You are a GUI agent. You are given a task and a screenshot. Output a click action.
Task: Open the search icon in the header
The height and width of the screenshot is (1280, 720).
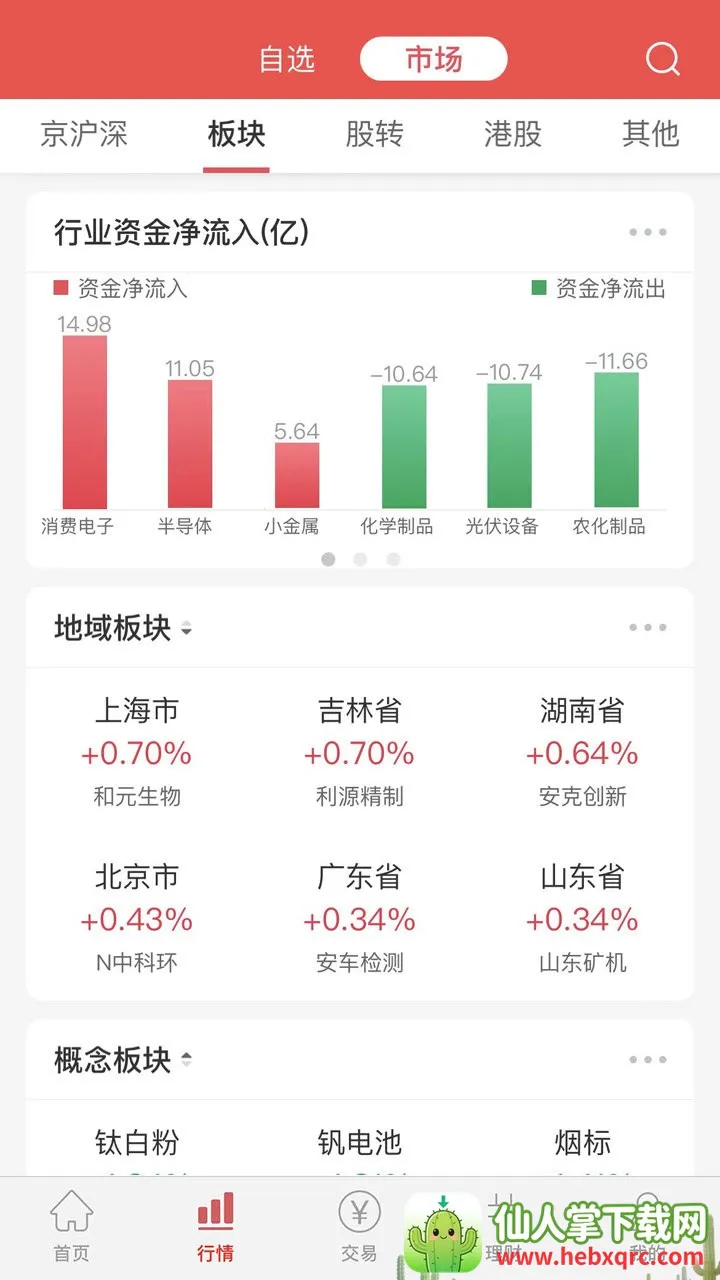coord(662,59)
